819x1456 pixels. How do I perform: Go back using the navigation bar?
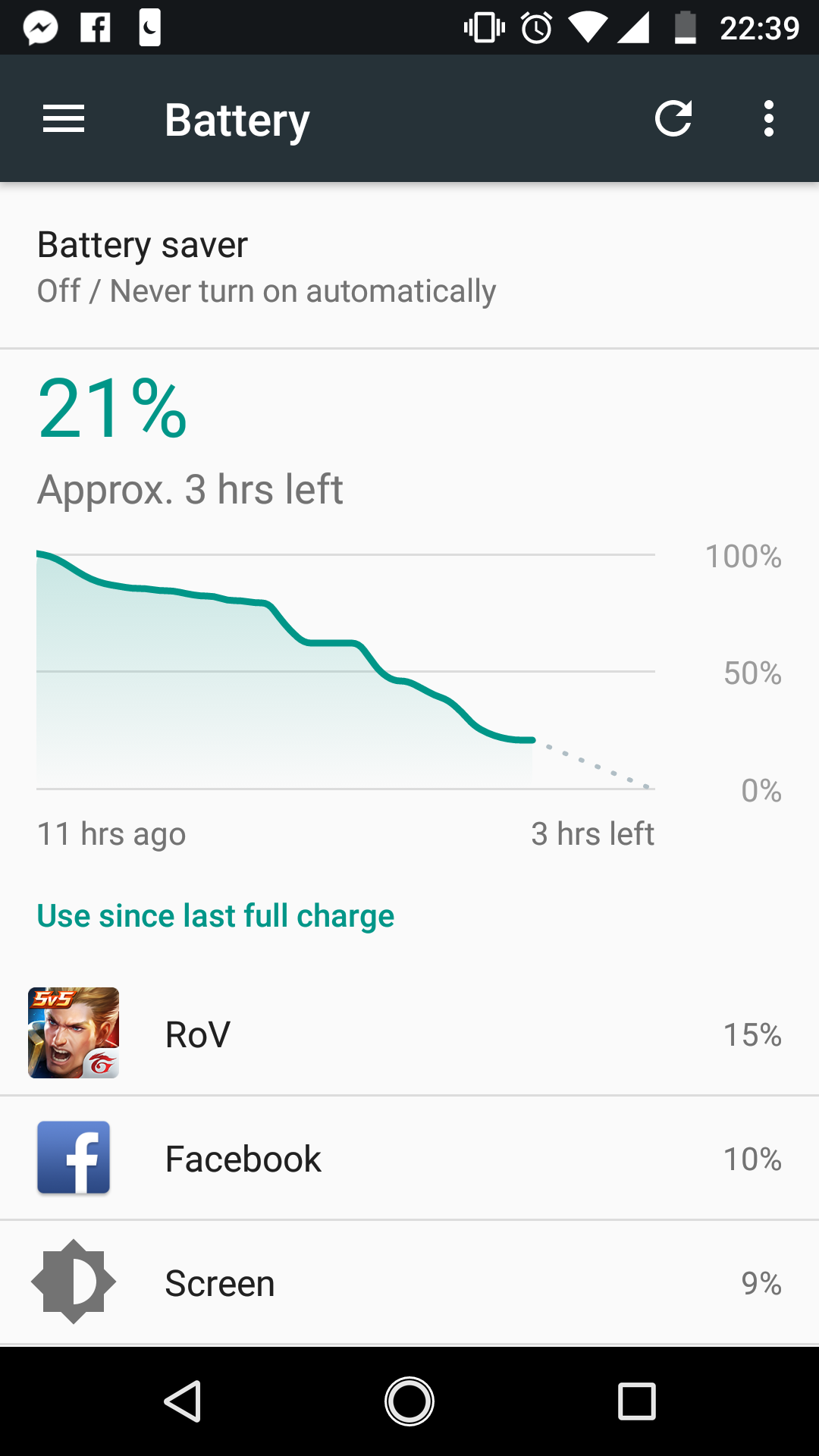[x=183, y=1401]
